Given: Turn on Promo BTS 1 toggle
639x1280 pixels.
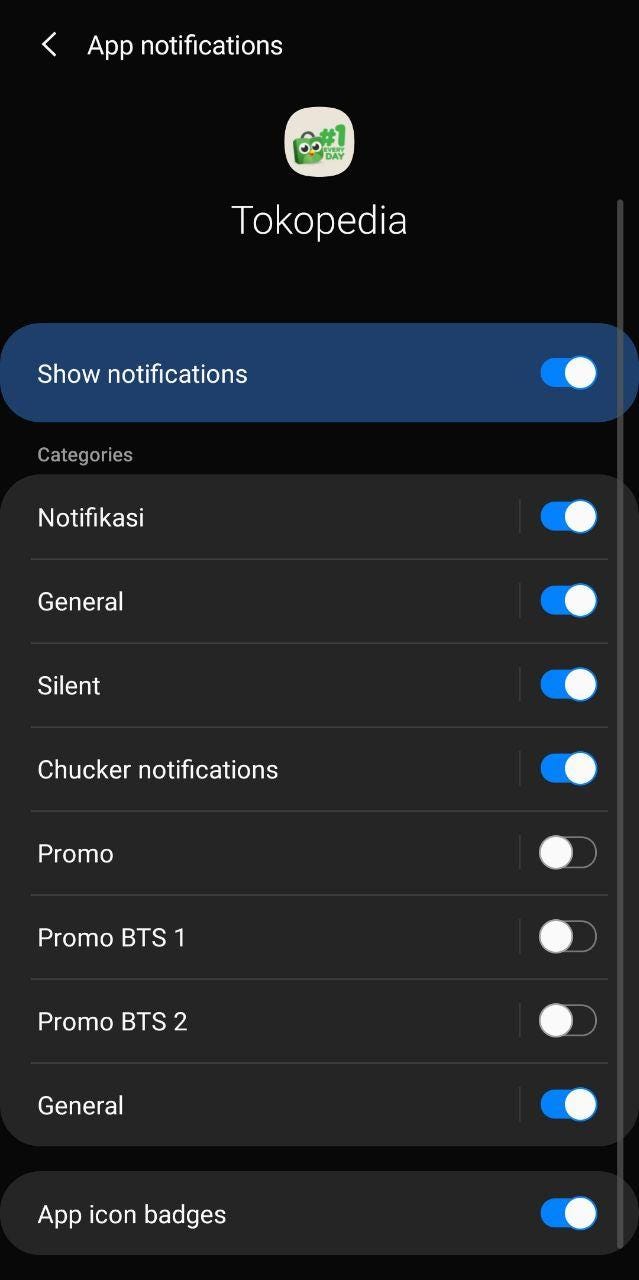Looking at the screenshot, I should tap(568, 937).
